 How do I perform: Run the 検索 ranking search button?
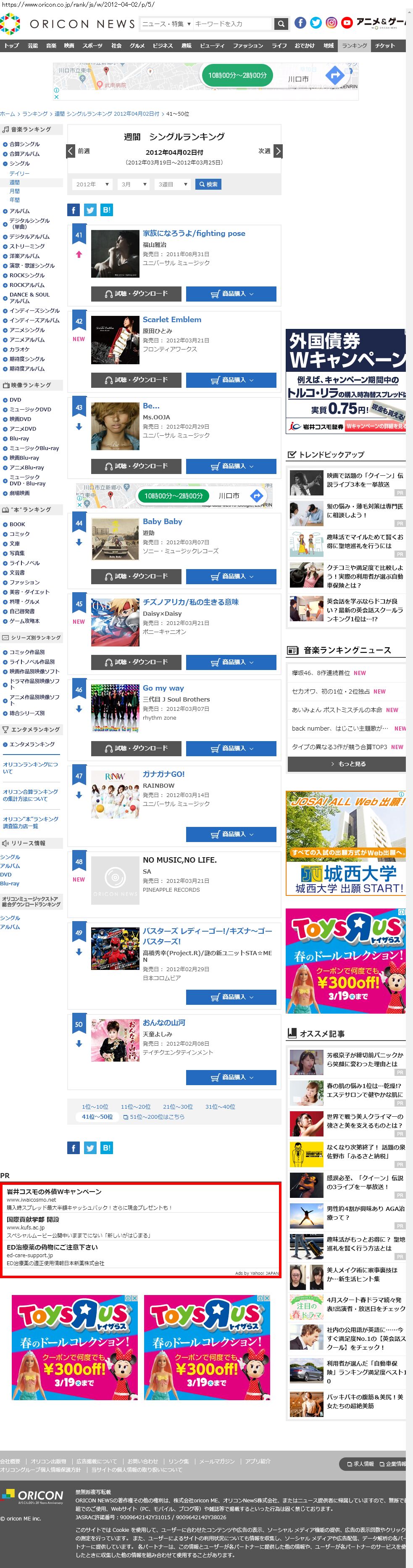208,185
